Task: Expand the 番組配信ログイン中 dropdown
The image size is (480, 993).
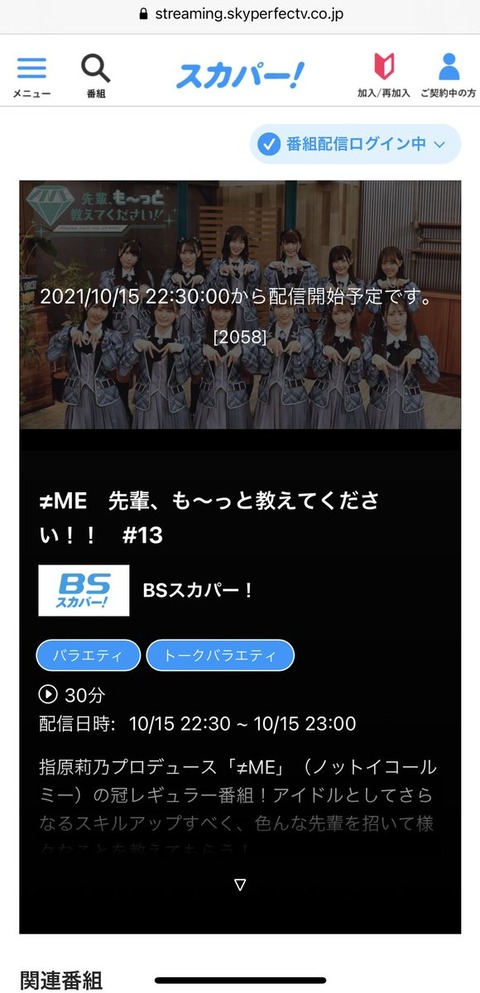Action: pyautogui.click(x=355, y=144)
